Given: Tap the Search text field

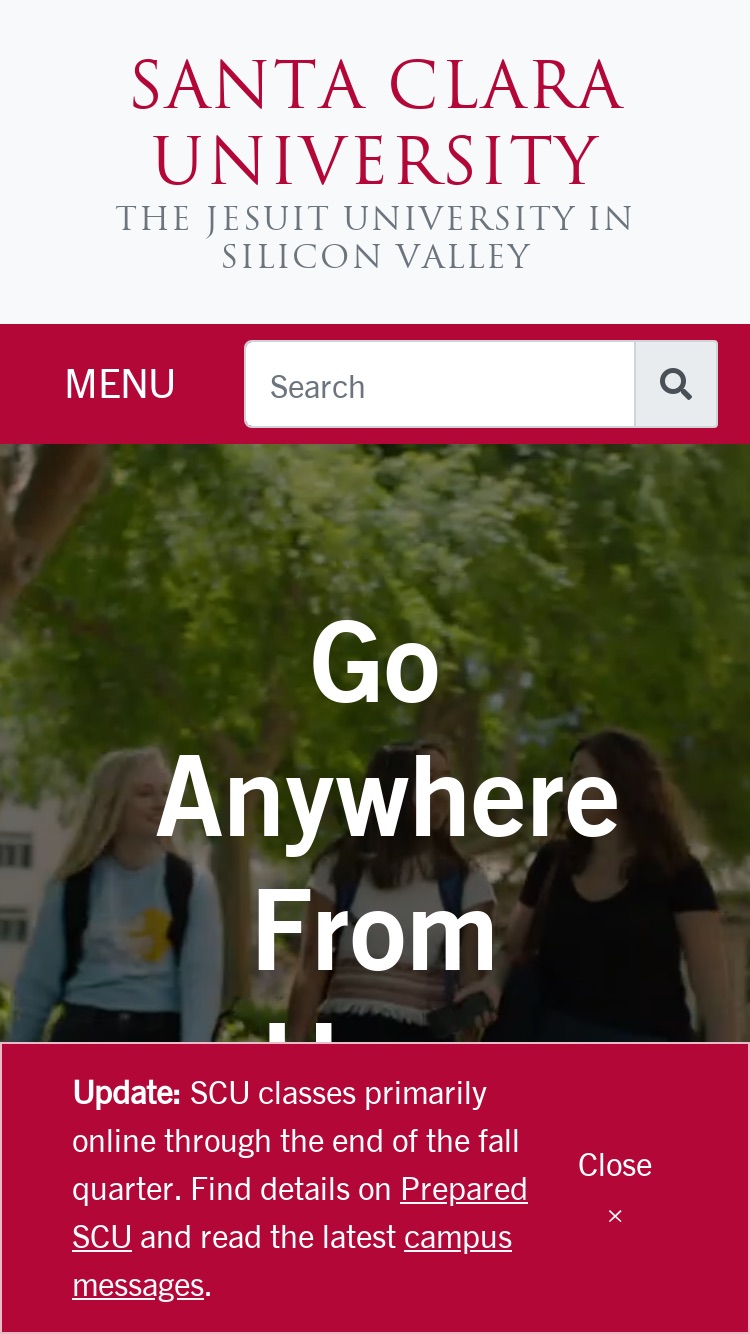Looking at the screenshot, I should click(x=440, y=385).
